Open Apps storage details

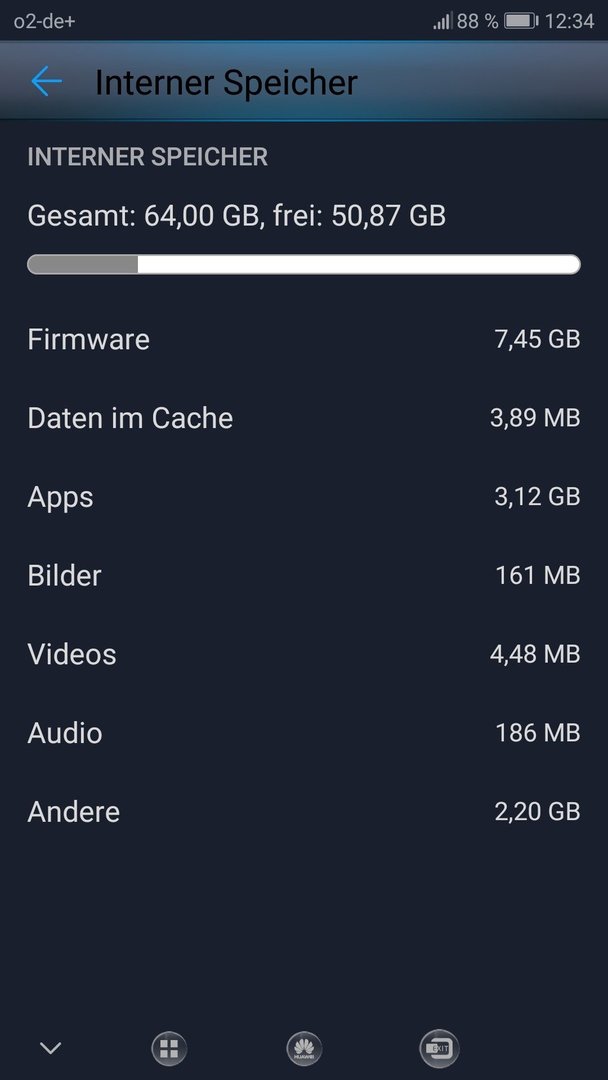[x=304, y=497]
